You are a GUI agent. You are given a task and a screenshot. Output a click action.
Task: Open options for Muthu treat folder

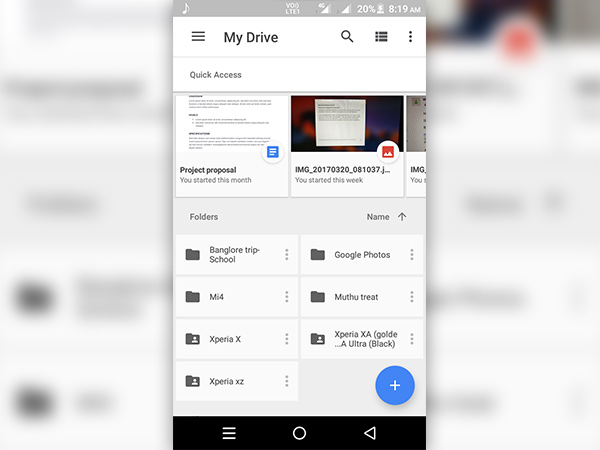click(411, 297)
